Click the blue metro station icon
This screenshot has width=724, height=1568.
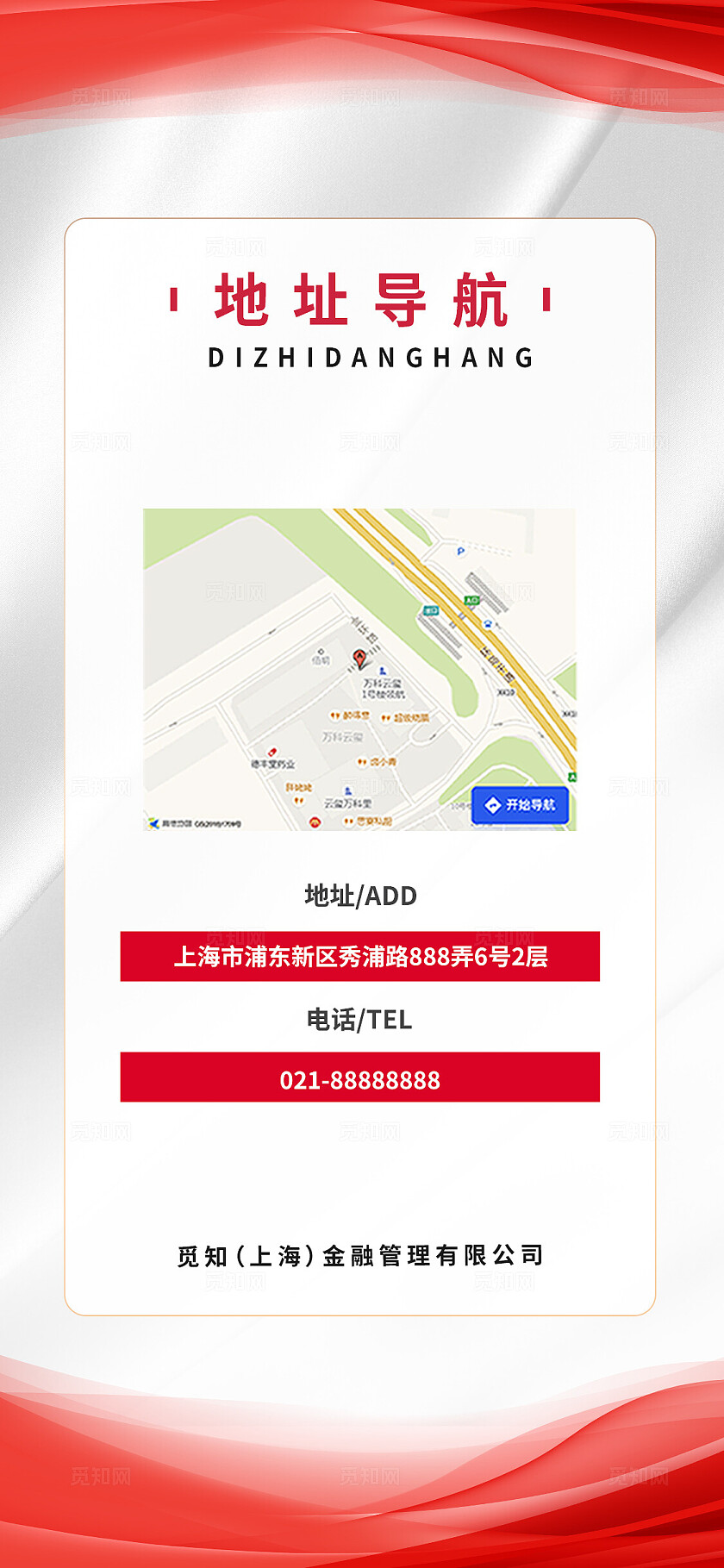(488, 624)
